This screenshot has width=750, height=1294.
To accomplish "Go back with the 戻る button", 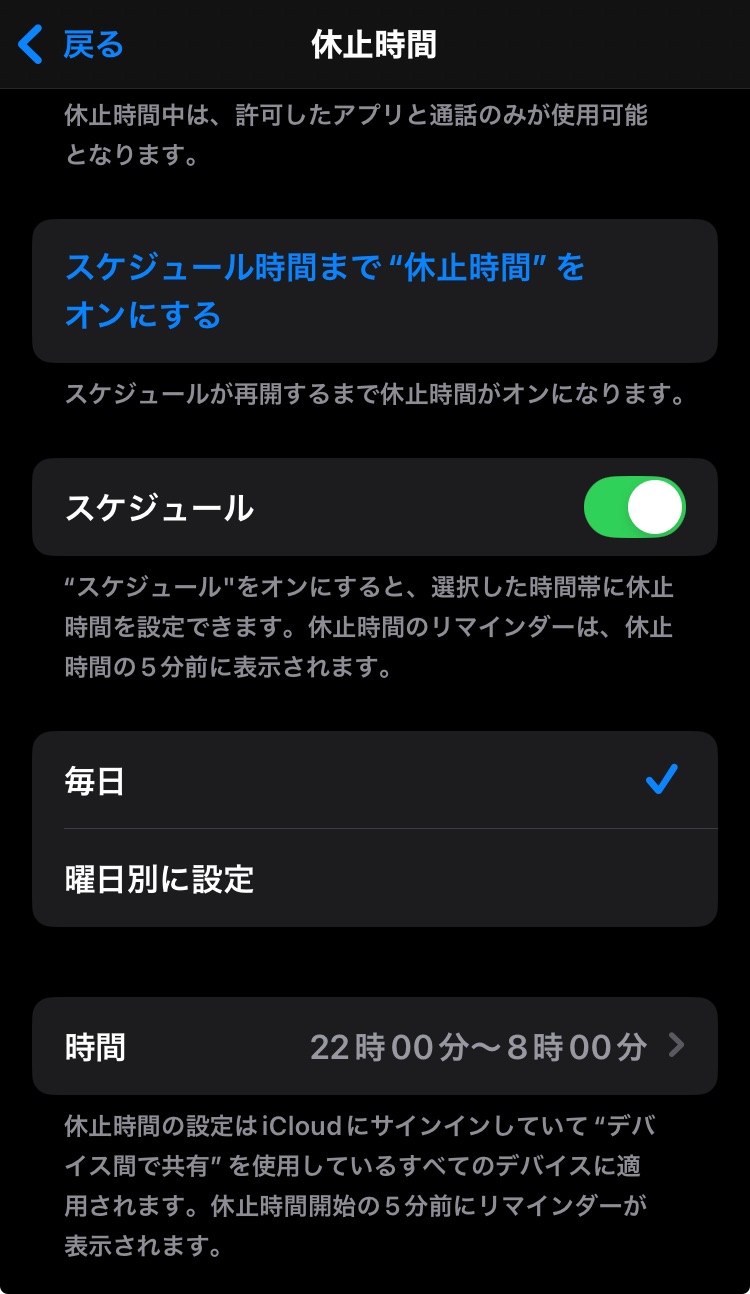I will tap(72, 45).
